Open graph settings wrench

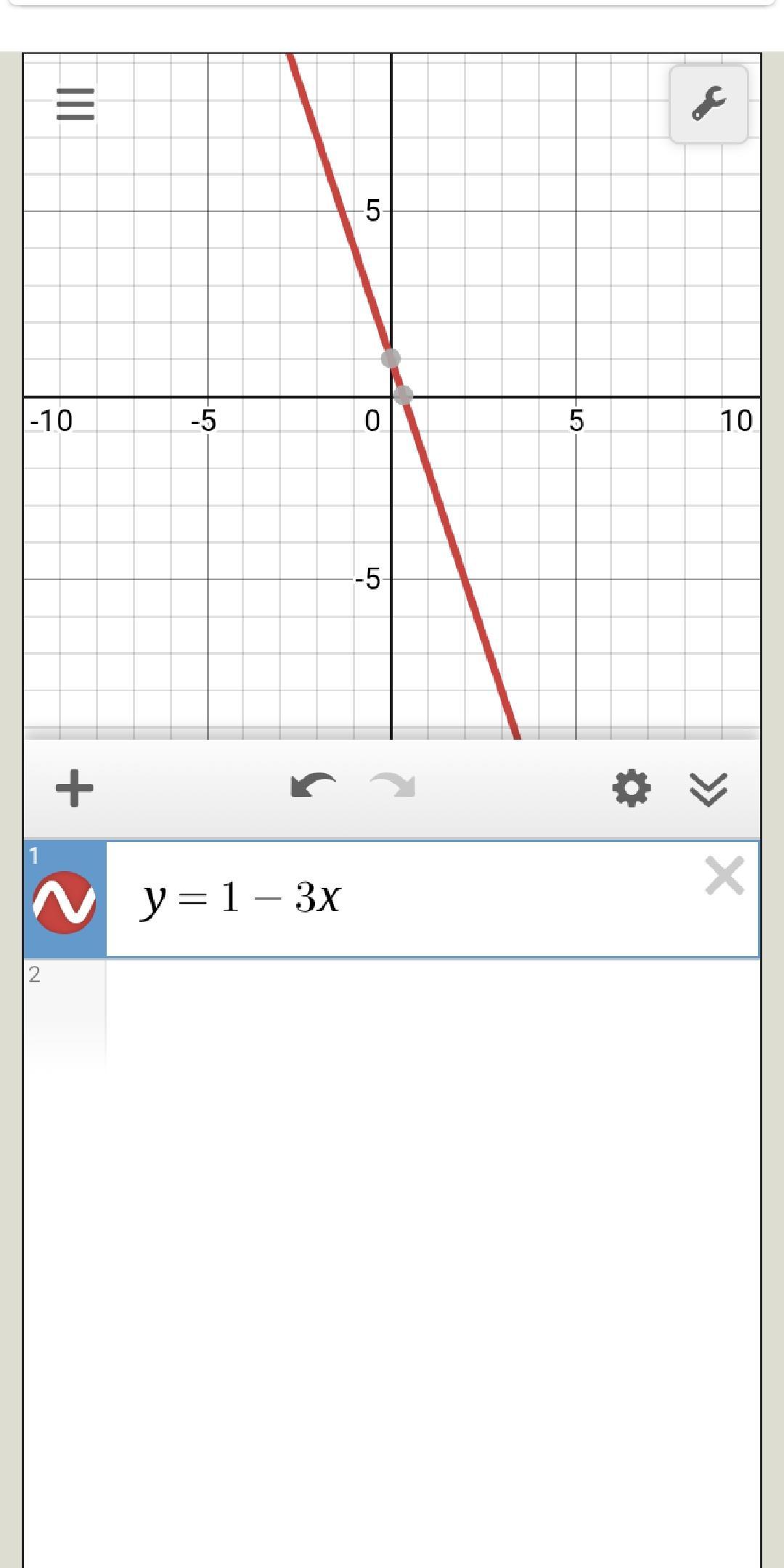(709, 104)
